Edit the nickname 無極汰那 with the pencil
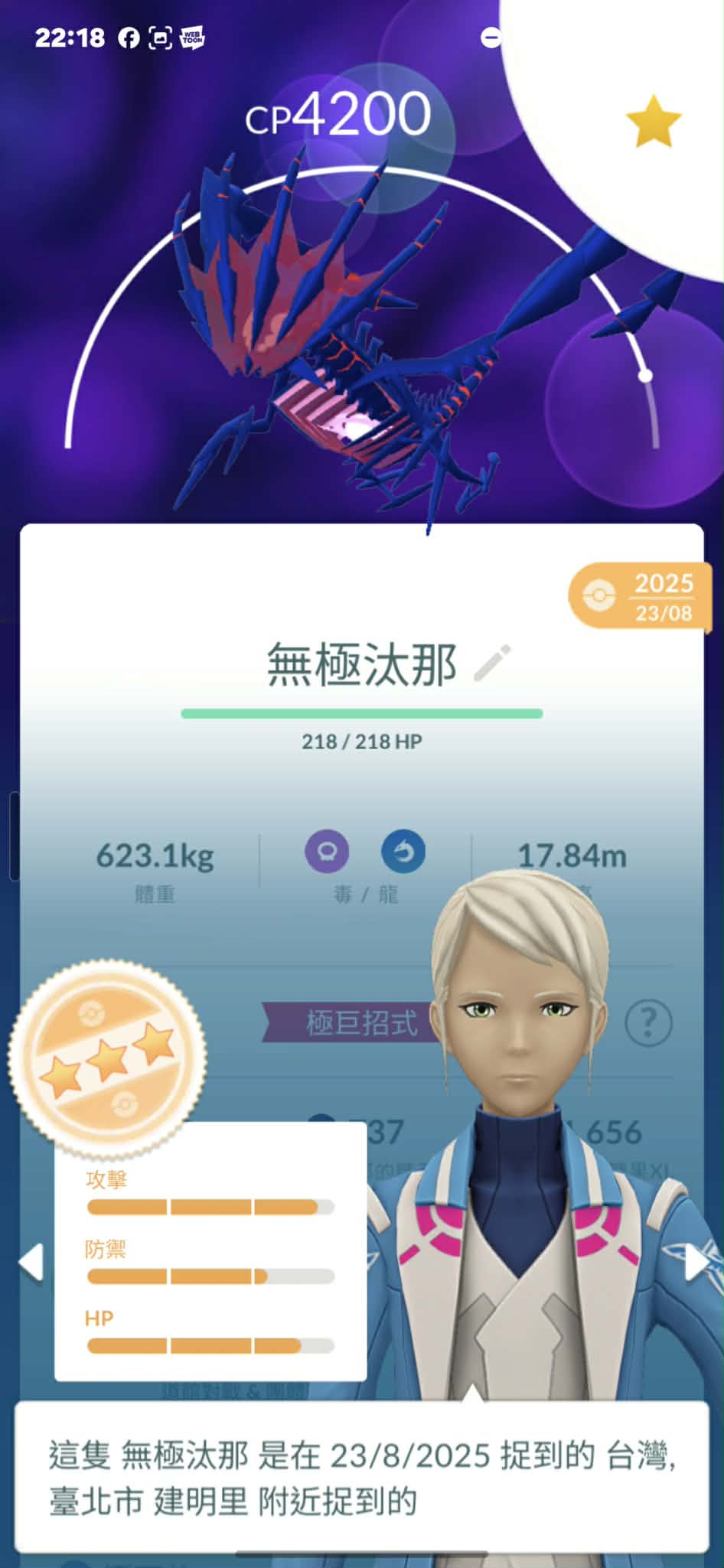 coord(492,663)
